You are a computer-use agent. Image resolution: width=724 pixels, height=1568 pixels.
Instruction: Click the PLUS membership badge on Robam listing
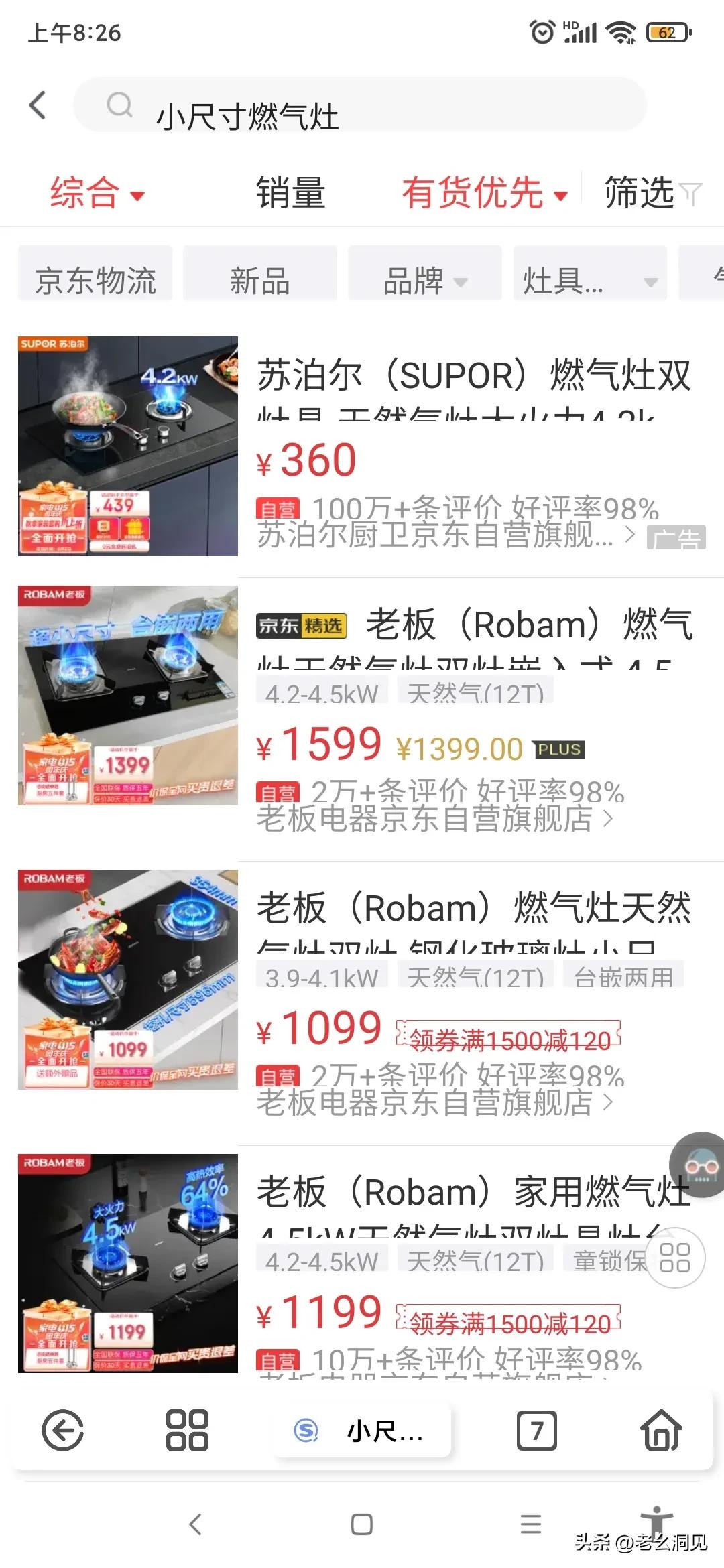(558, 750)
